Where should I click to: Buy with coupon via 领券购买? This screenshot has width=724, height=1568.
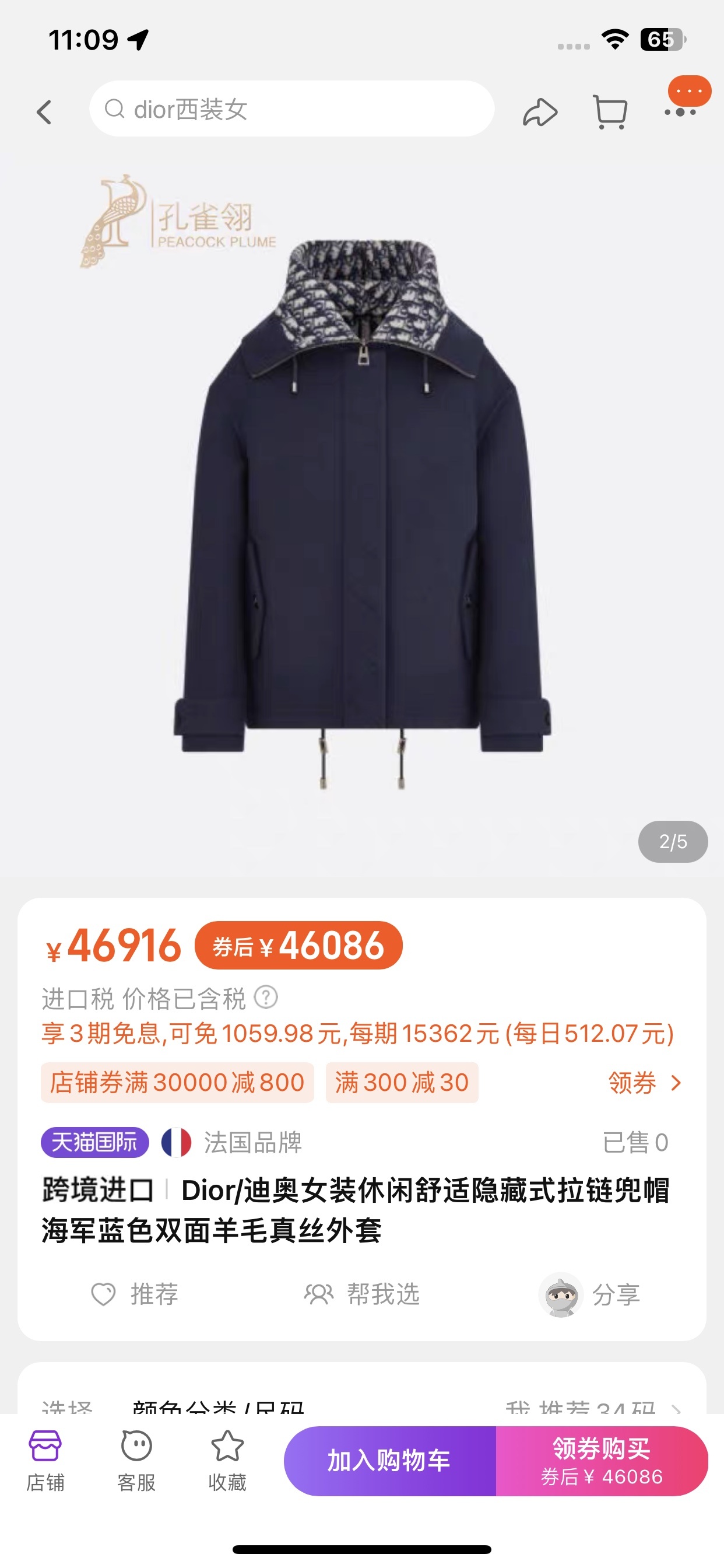click(x=601, y=1460)
